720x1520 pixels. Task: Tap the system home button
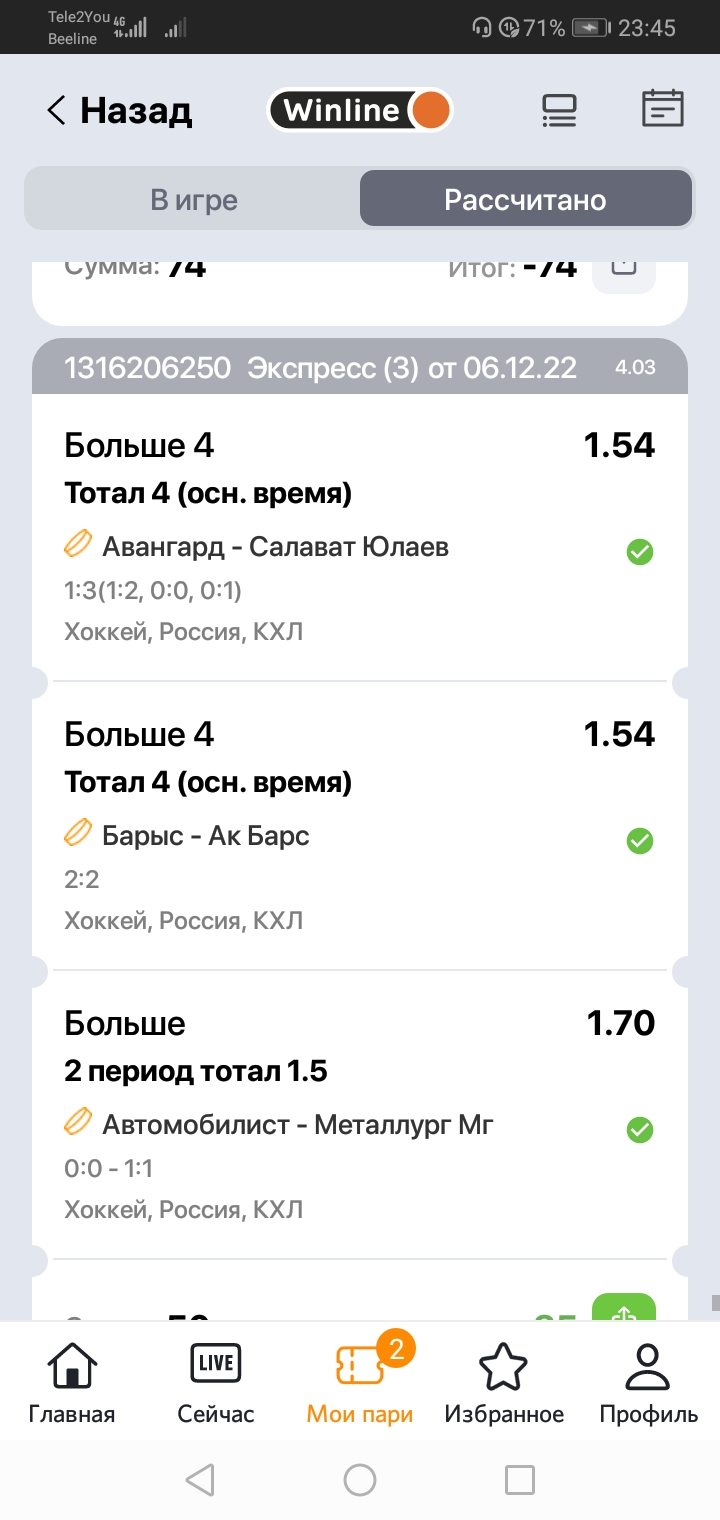coord(360,1479)
